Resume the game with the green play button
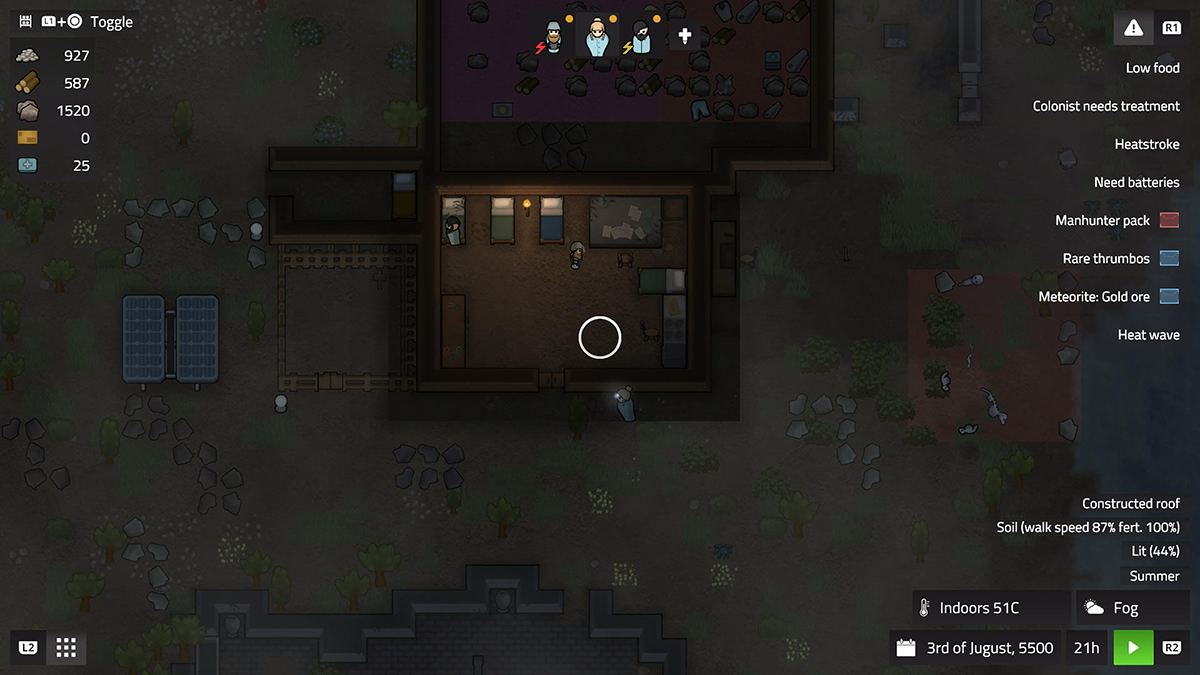Screen dimensions: 1200x675 1133,647
